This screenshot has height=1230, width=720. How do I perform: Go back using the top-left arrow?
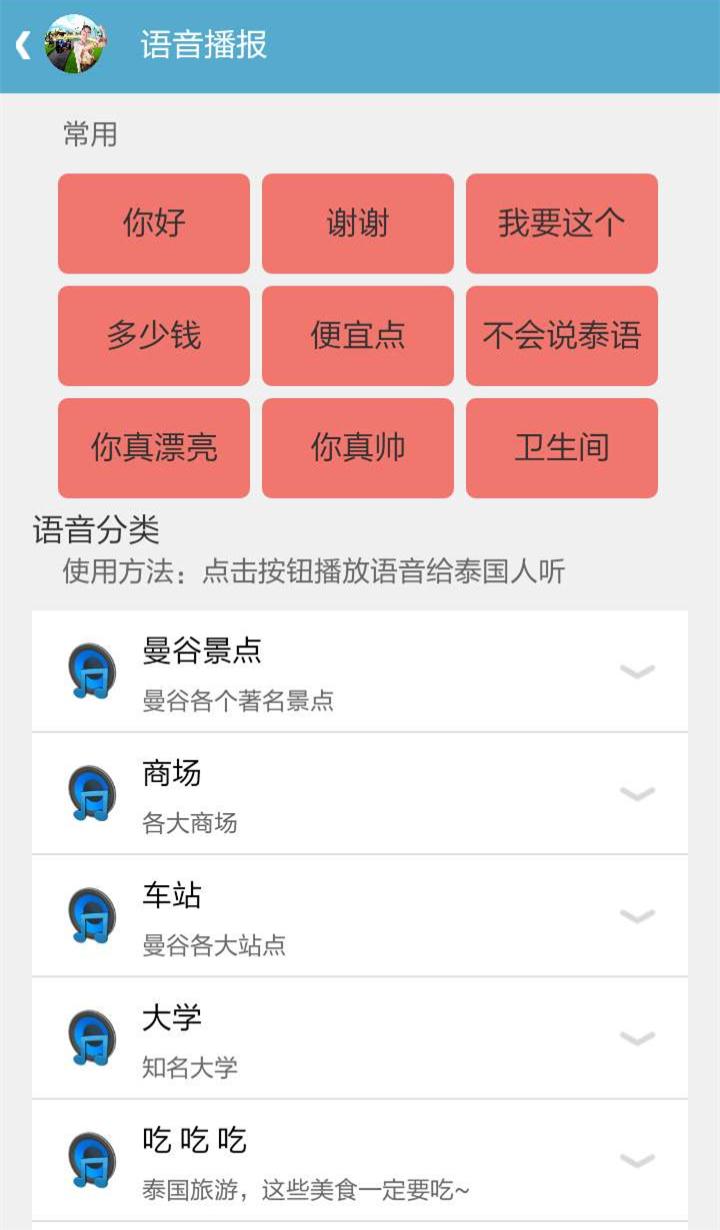(x=22, y=45)
